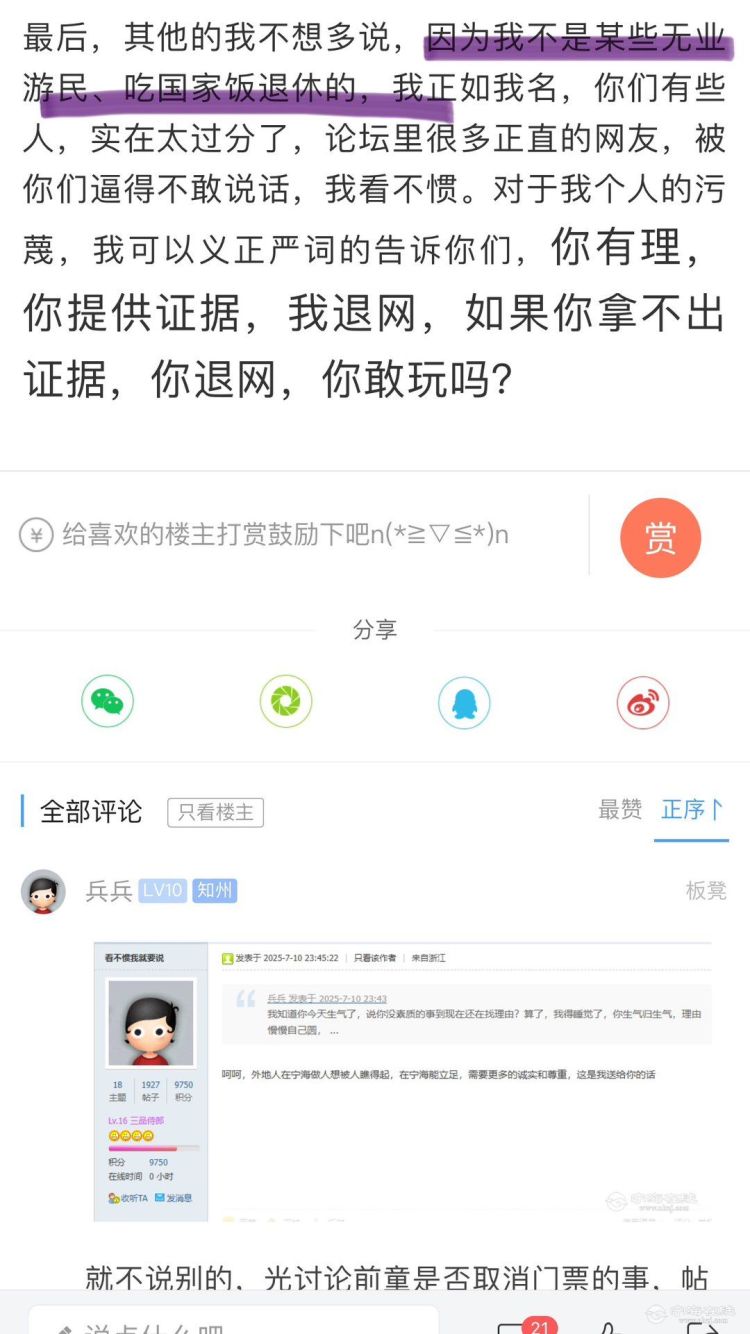Sort comments by 最赞
Image resolution: width=750 pixels, height=1334 pixels.
pos(620,810)
